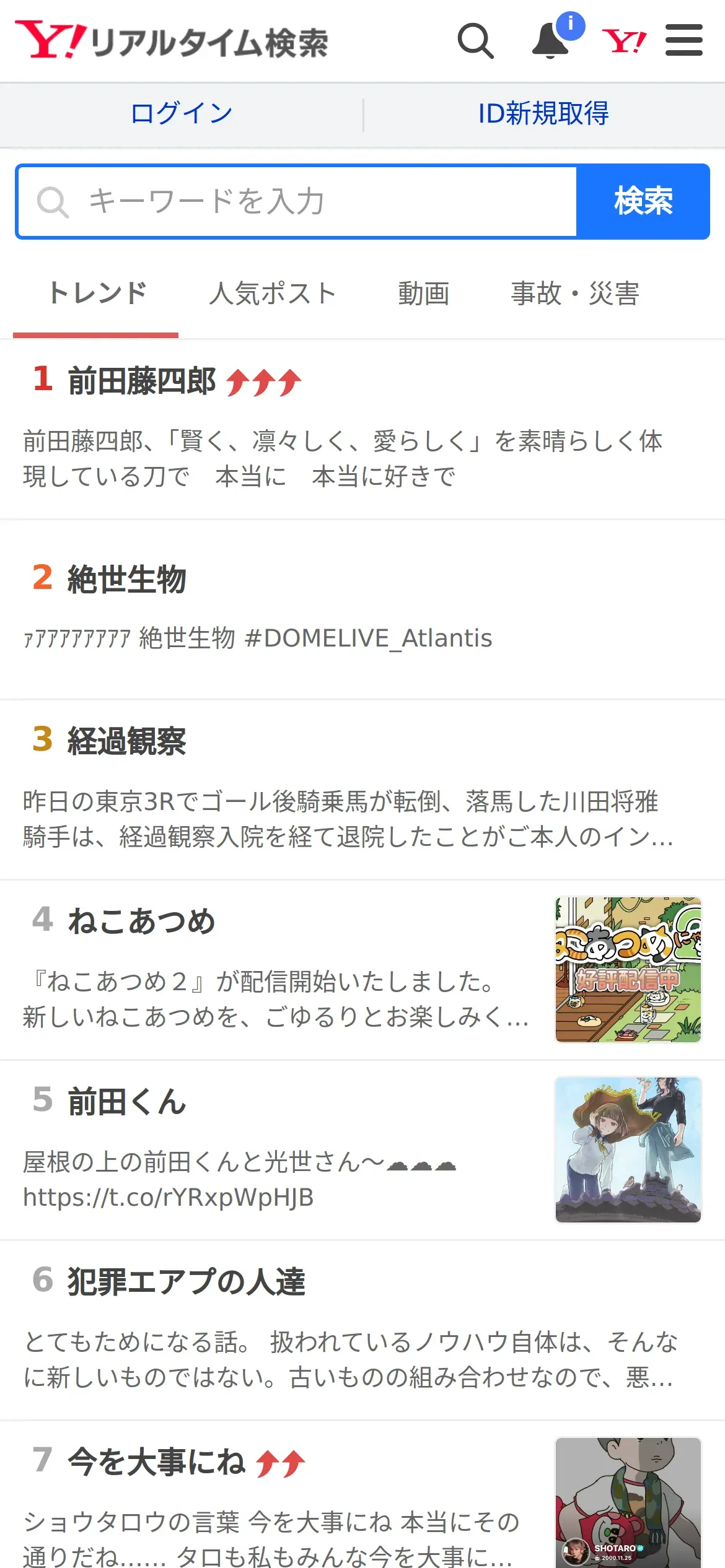The height and width of the screenshot is (1568, 725).
Task: Go to Yahoo! home via red Y! icon
Action: coord(624,41)
